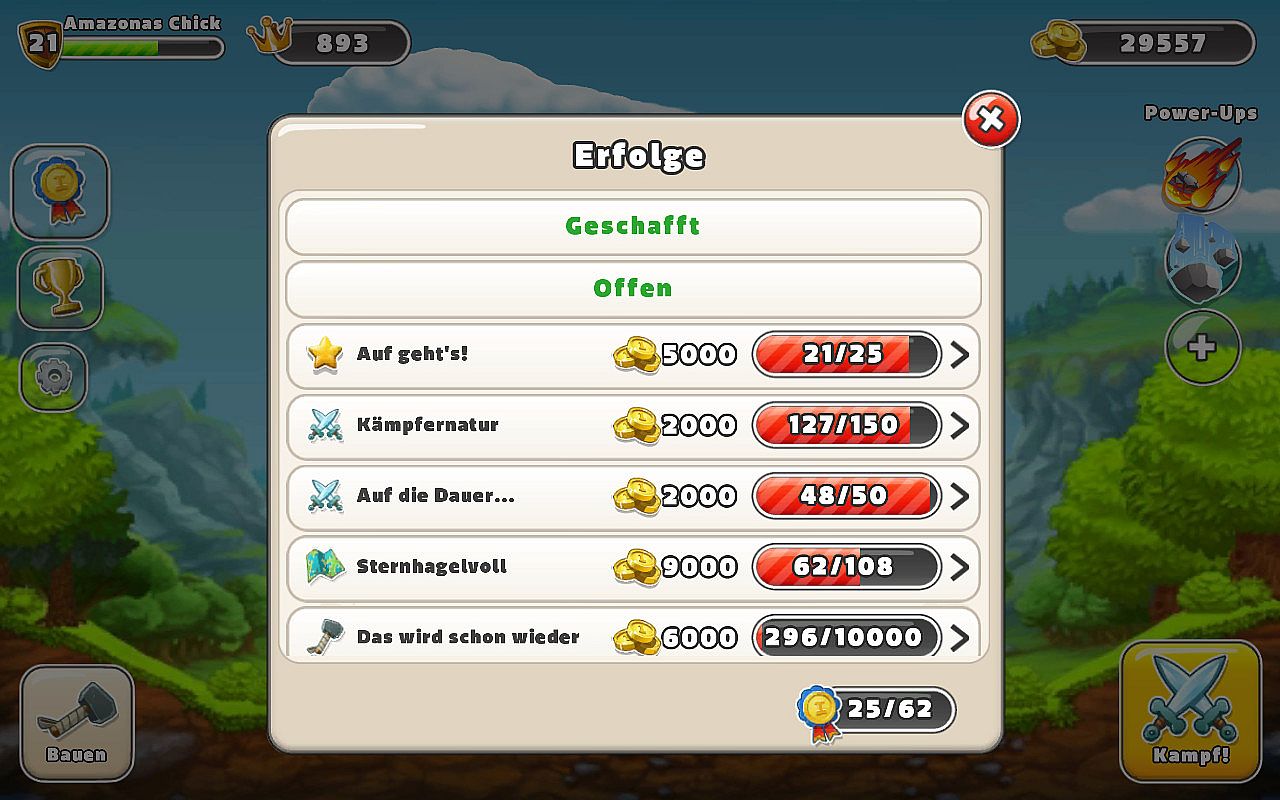Switch to the Offen section

[633, 289]
